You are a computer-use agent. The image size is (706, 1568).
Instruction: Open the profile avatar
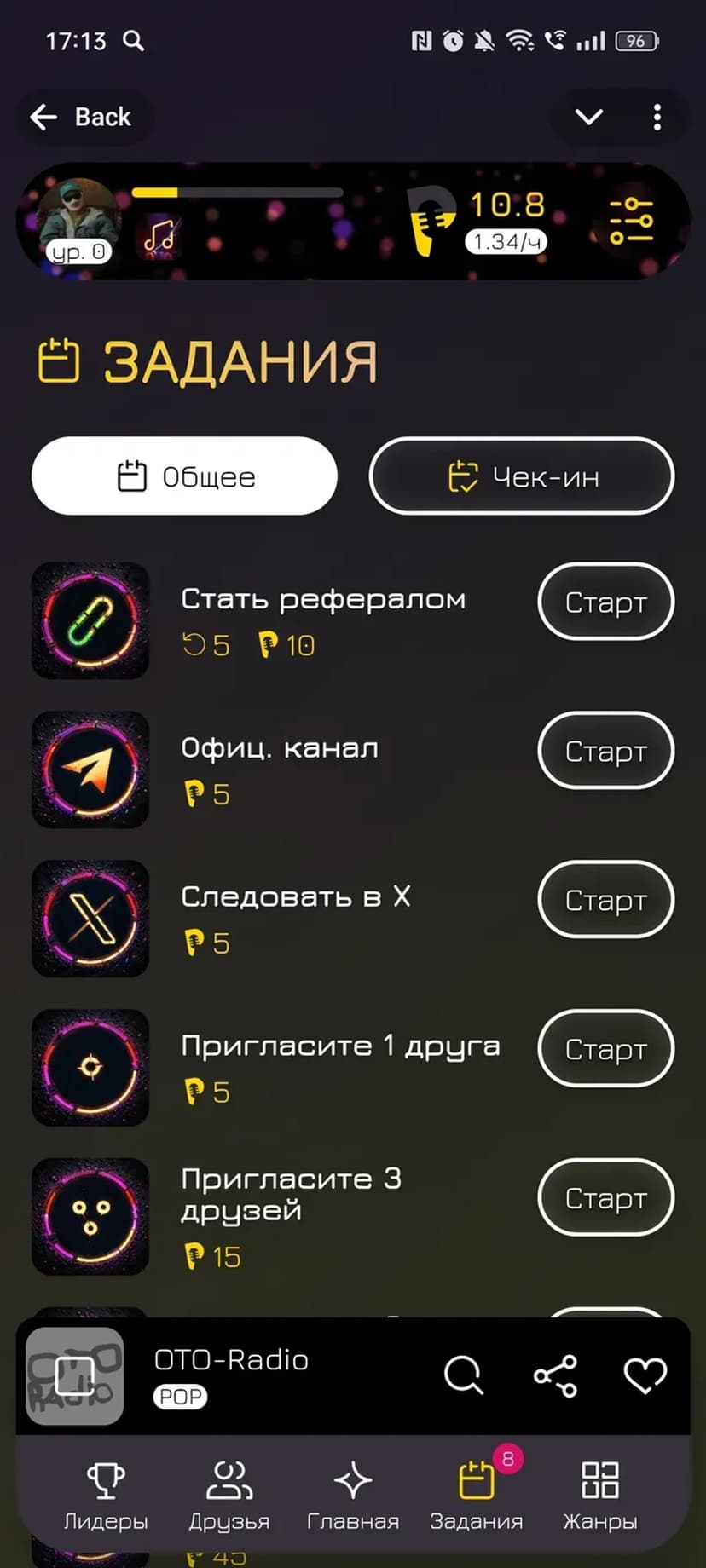[78, 220]
